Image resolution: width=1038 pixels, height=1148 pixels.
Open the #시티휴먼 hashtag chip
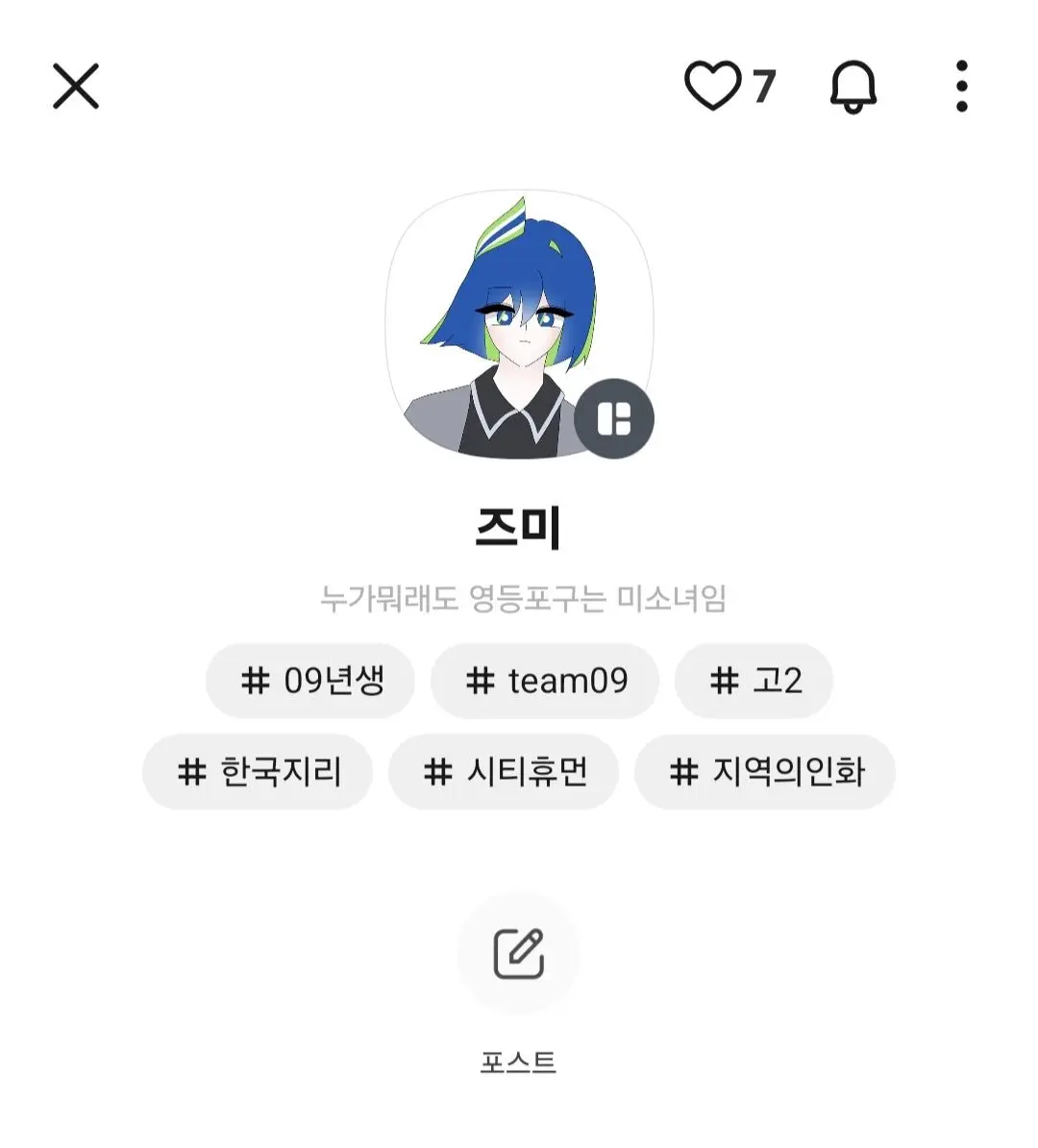click(x=504, y=772)
